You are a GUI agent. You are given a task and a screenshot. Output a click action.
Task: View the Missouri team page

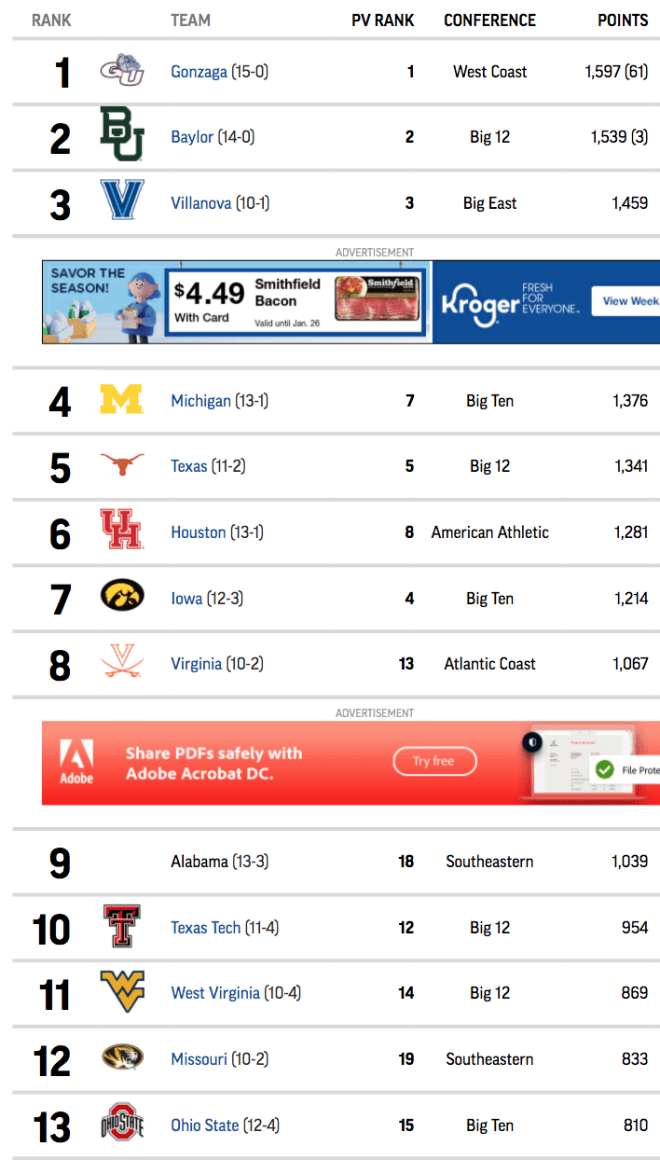pyautogui.click(x=199, y=1059)
